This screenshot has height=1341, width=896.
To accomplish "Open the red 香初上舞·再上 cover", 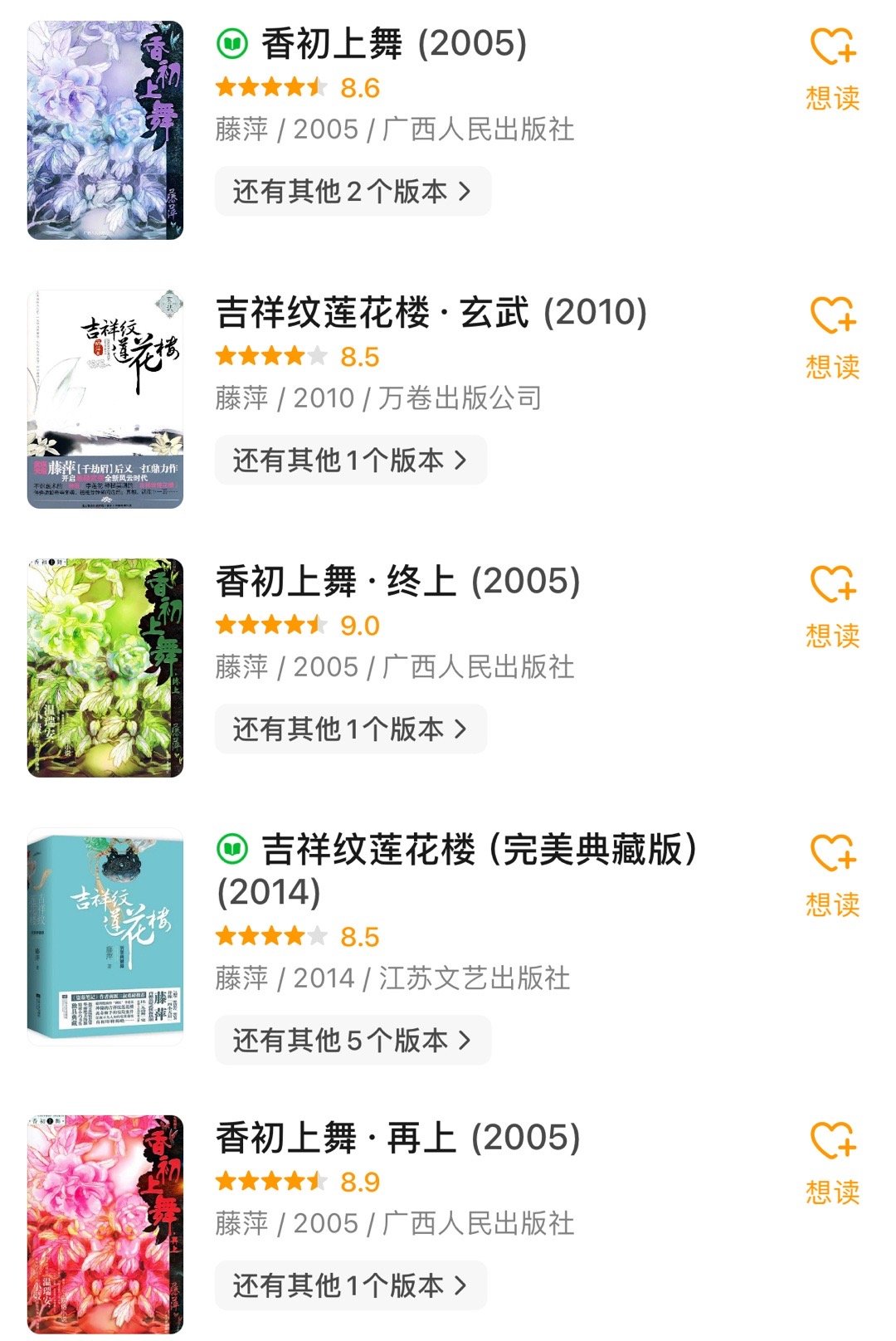I will [105, 1225].
